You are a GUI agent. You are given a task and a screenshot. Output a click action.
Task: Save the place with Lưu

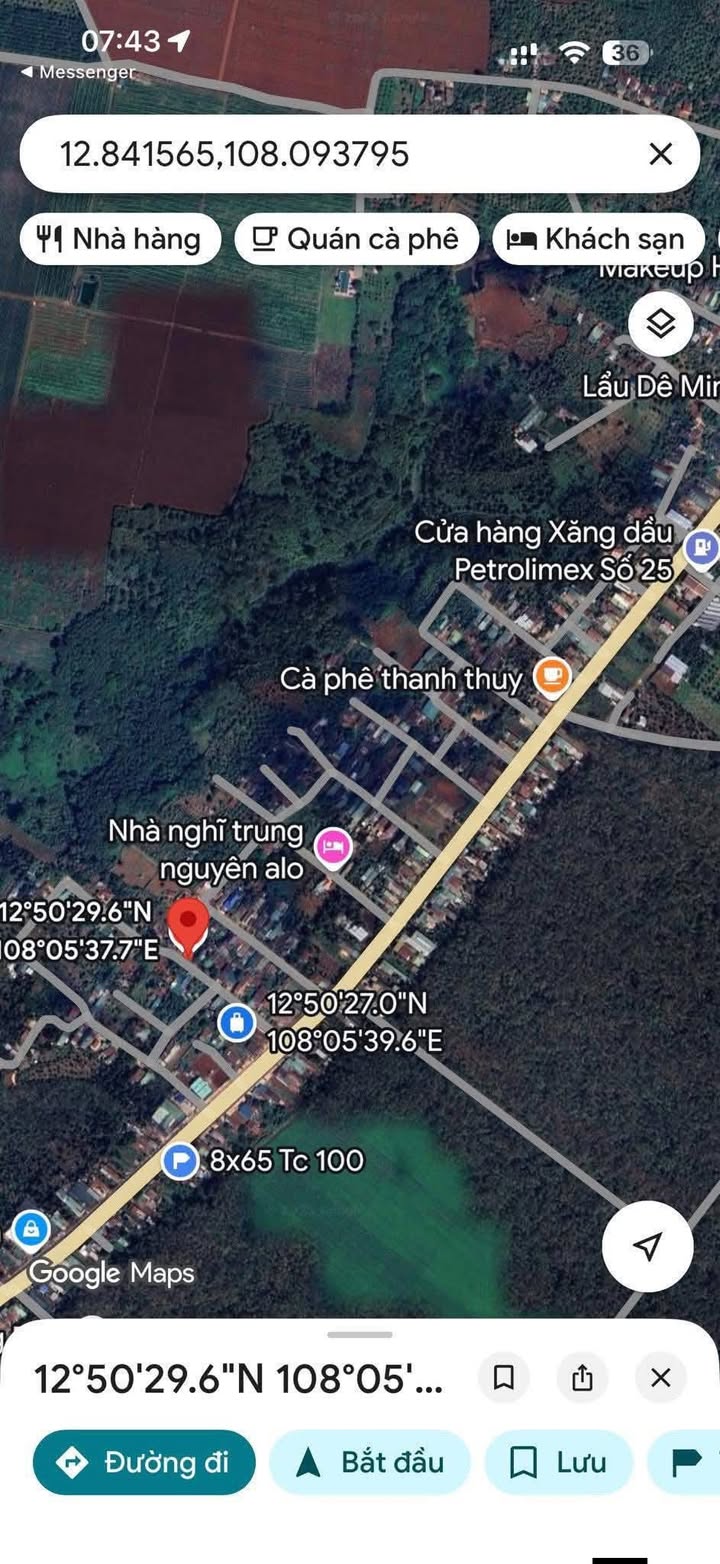point(558,1462)
